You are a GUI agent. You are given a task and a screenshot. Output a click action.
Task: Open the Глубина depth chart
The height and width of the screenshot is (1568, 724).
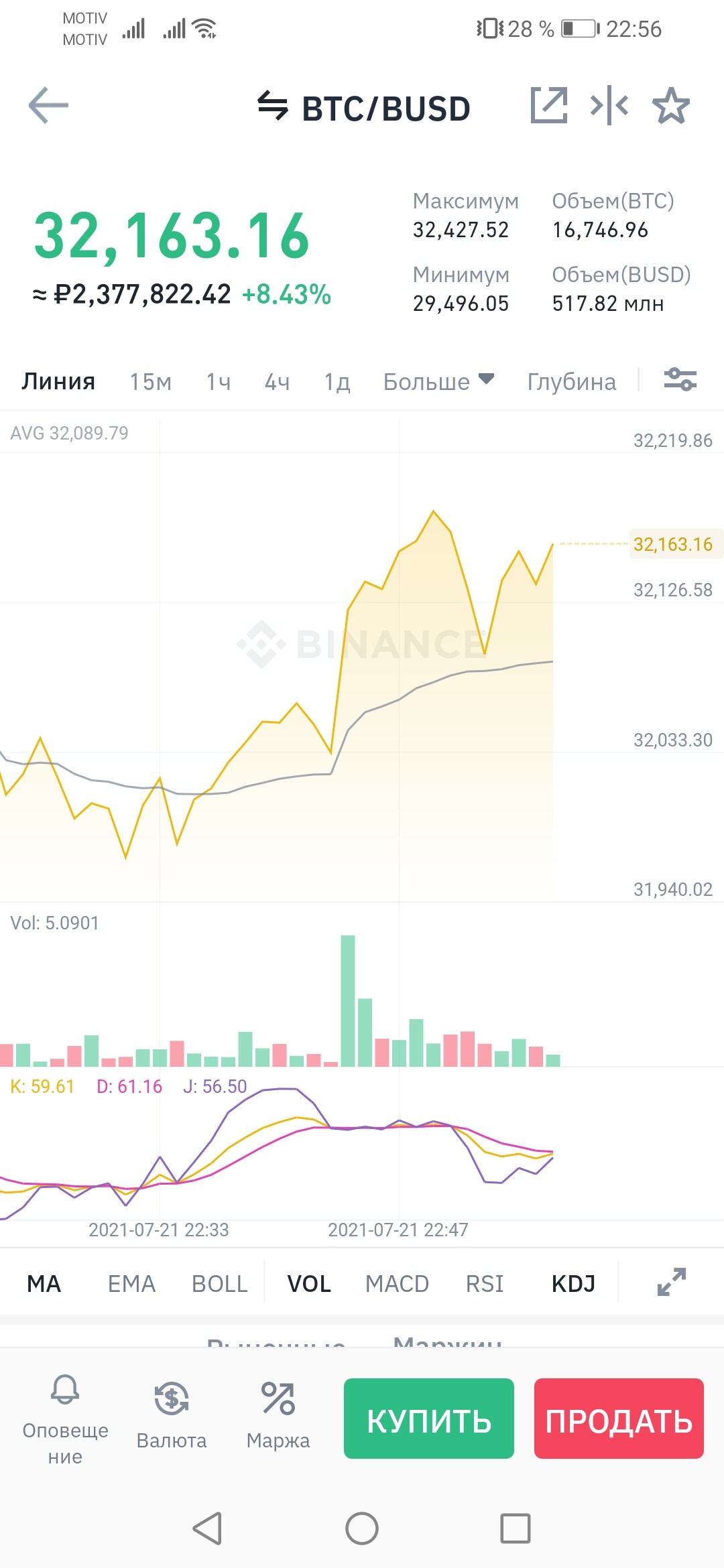pos(571,381)
